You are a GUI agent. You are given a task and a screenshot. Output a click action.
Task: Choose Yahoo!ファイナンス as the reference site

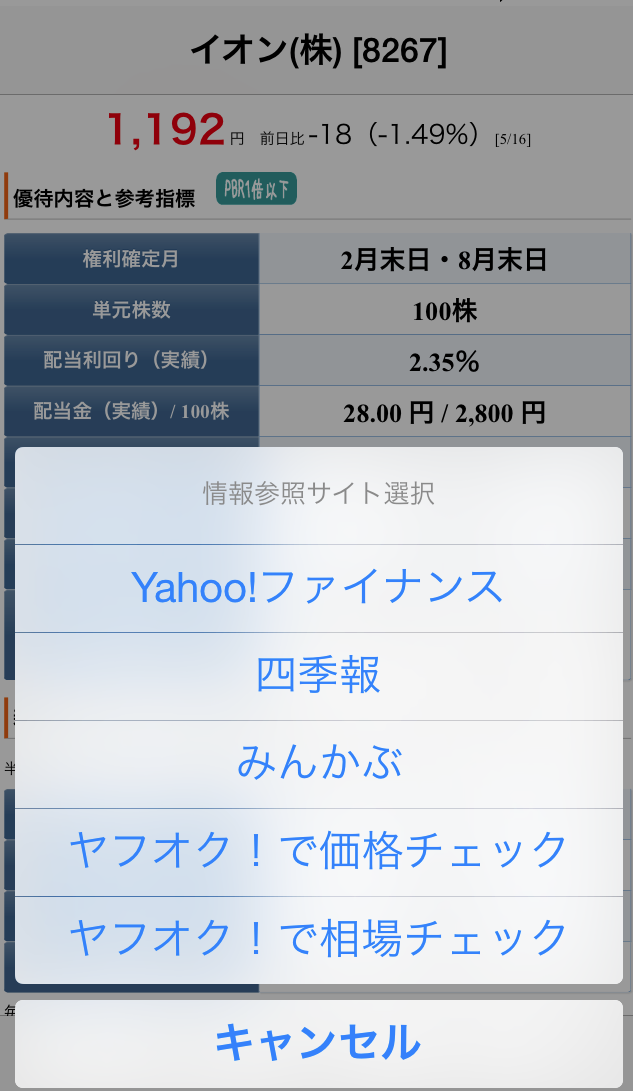[x=318, y=588]
